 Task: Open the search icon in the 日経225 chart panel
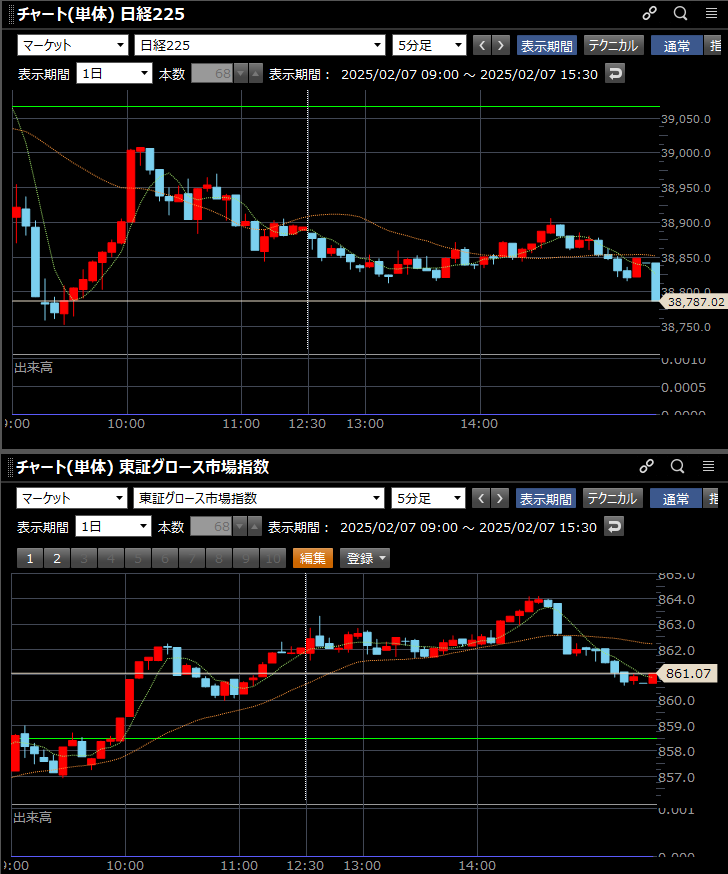click(x=681, y=14)
